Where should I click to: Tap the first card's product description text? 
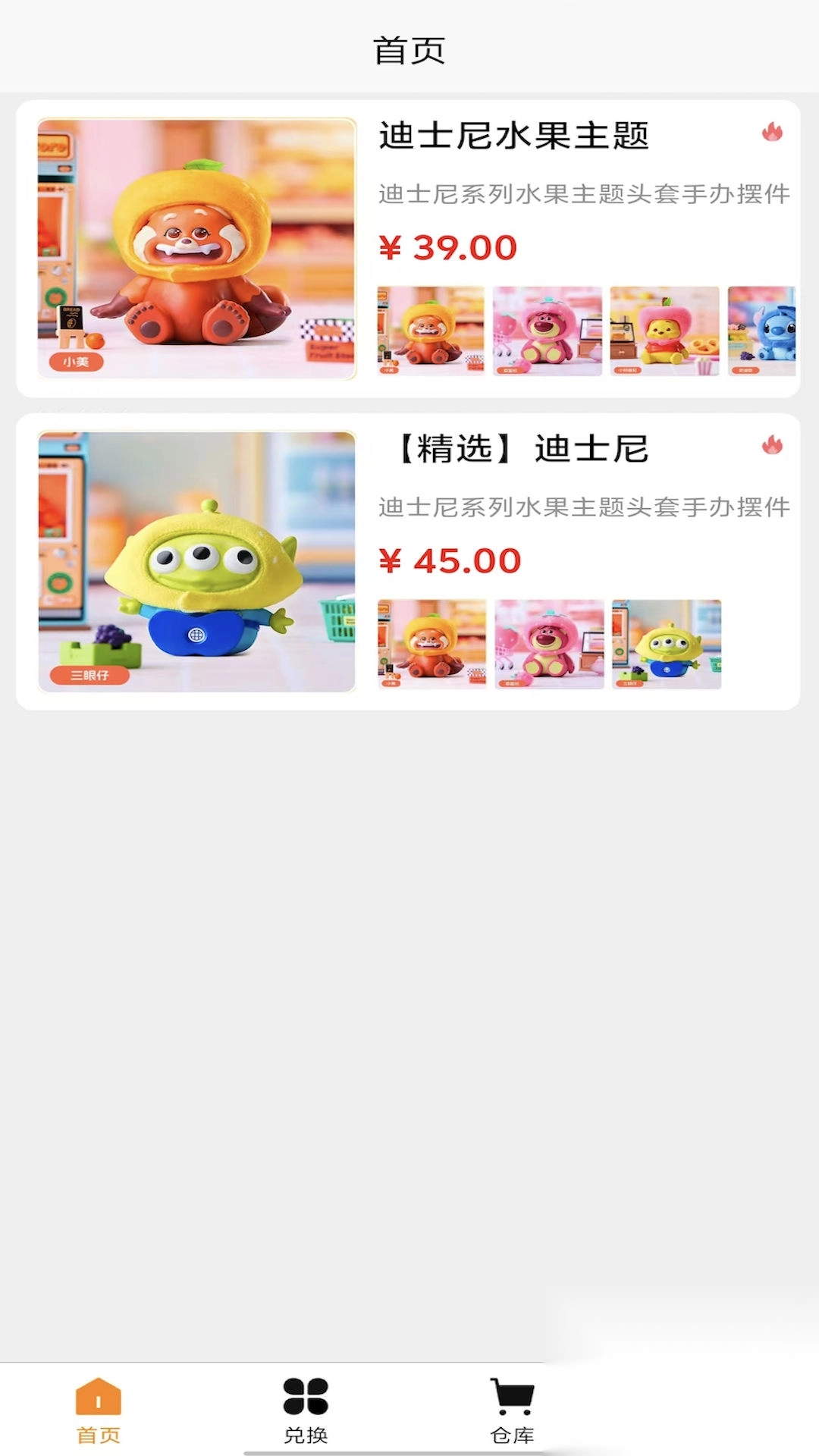point(584,194)
